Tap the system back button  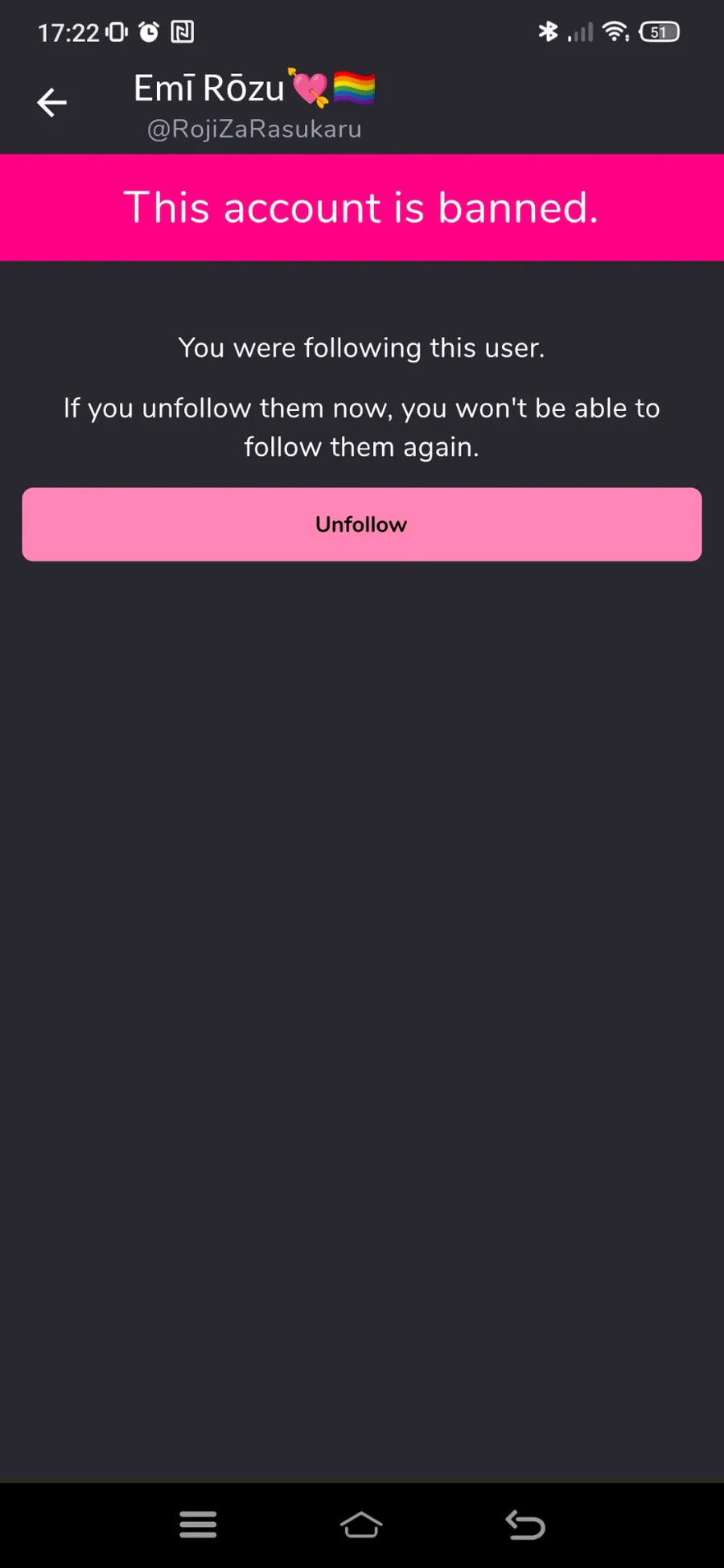tap(525, 1525)
